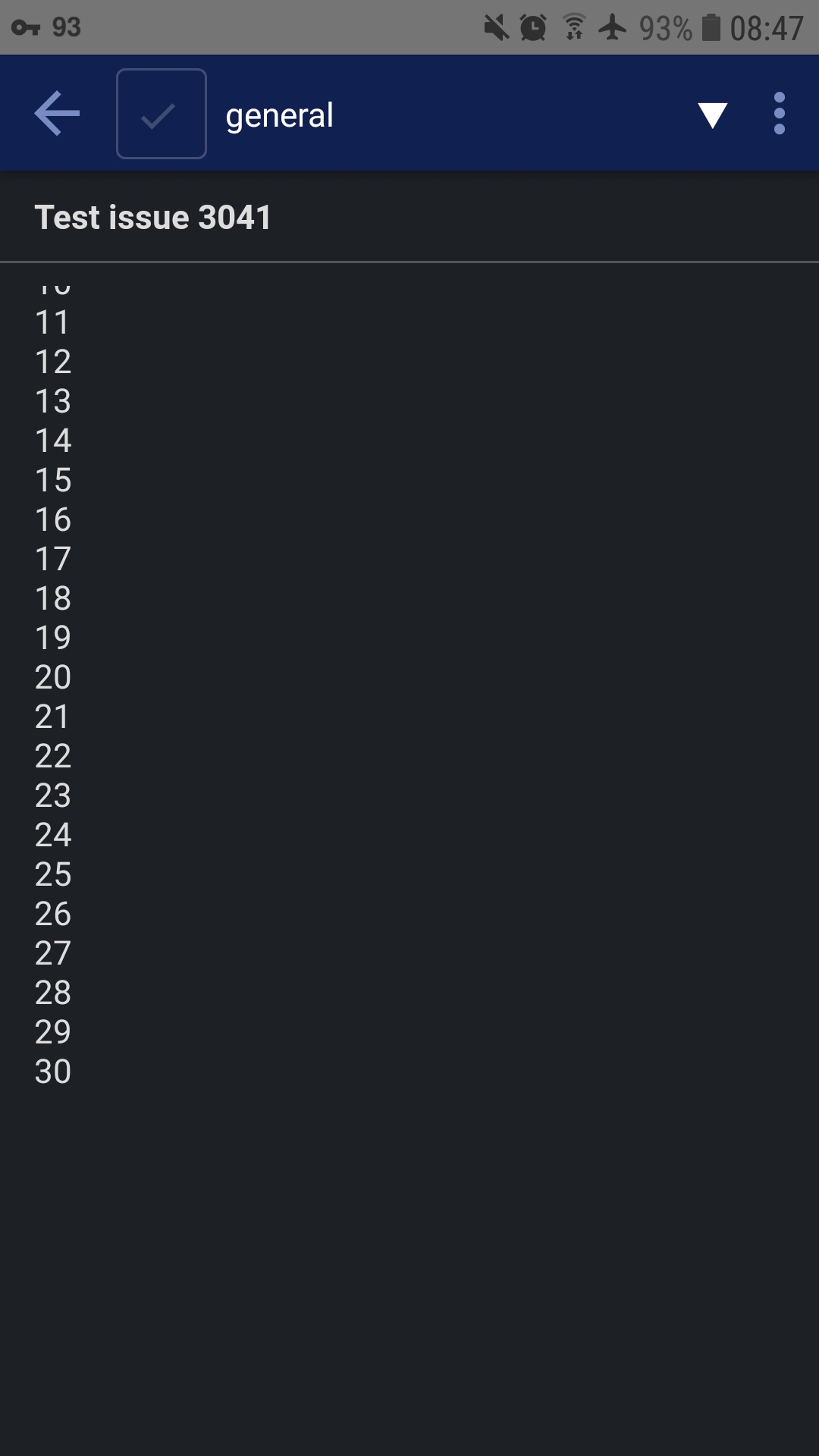Expand the general category dropdown
Screen dimensions: 819x1456
[x=712, y=115]
